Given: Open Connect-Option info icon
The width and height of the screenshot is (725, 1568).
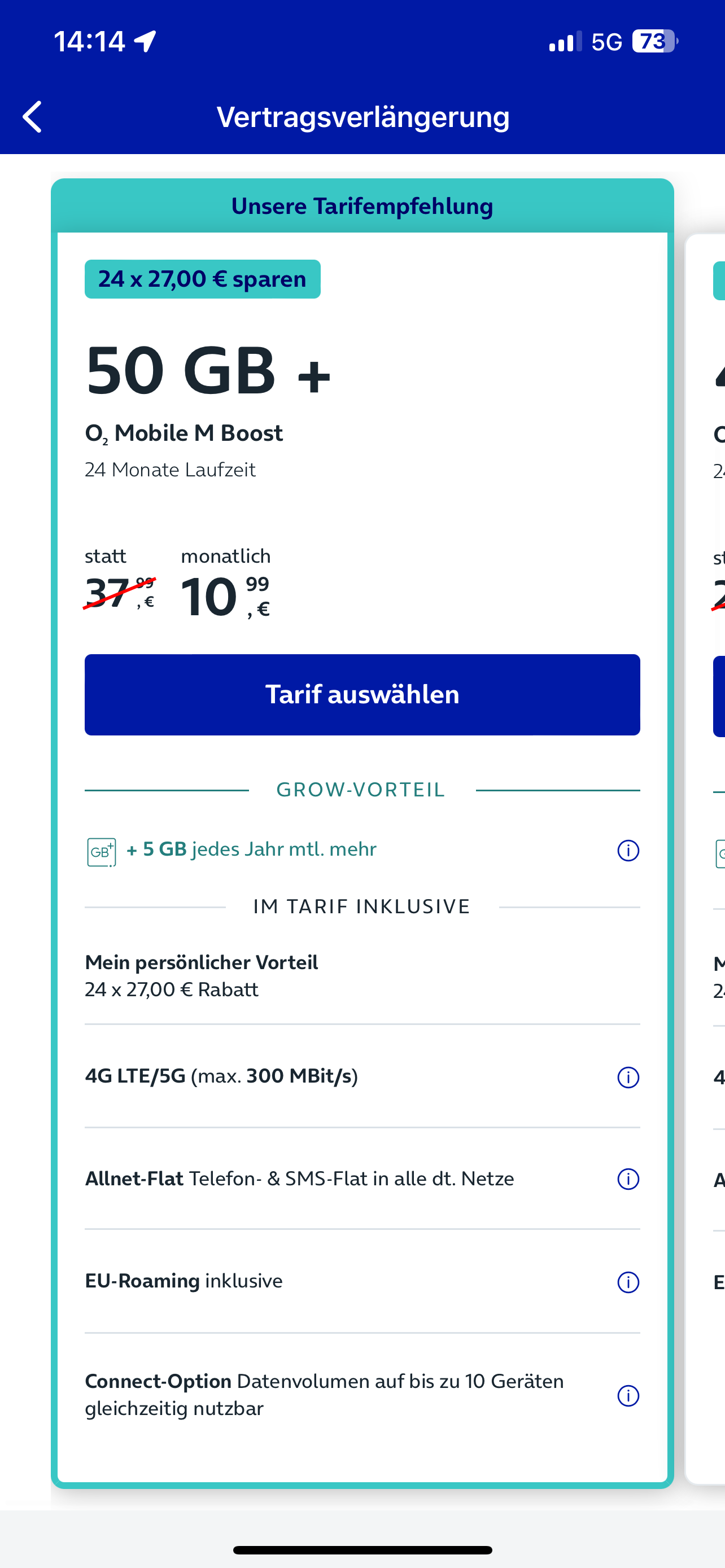Looking at the screenshot, I should tap(628, 1396).
